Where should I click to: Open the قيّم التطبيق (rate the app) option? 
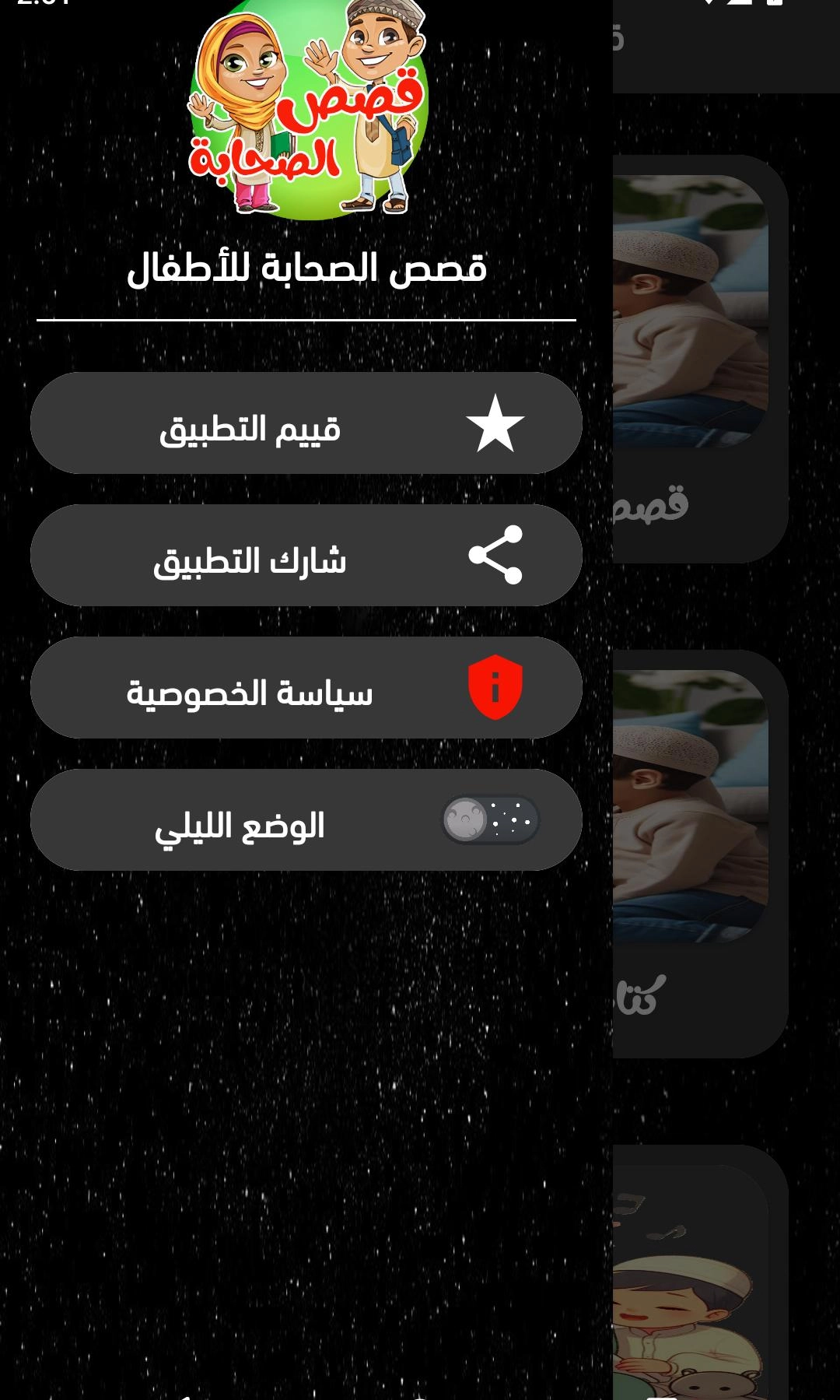[x=306, y=423]
